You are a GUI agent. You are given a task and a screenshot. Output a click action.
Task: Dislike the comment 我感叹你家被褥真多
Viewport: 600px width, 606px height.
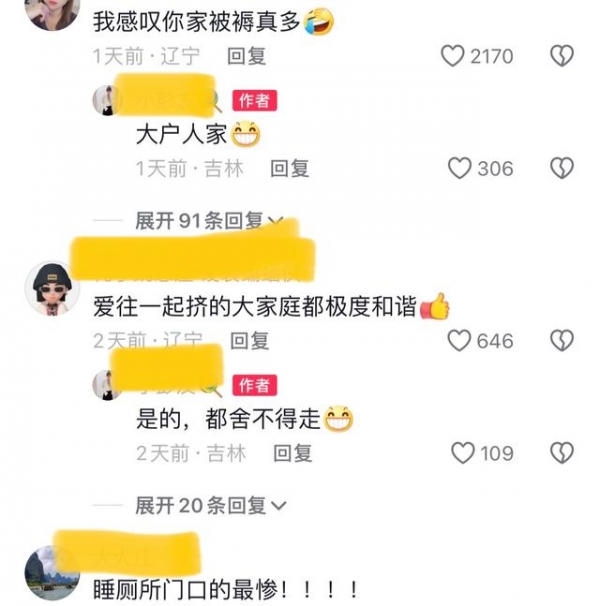coord(562,56)
